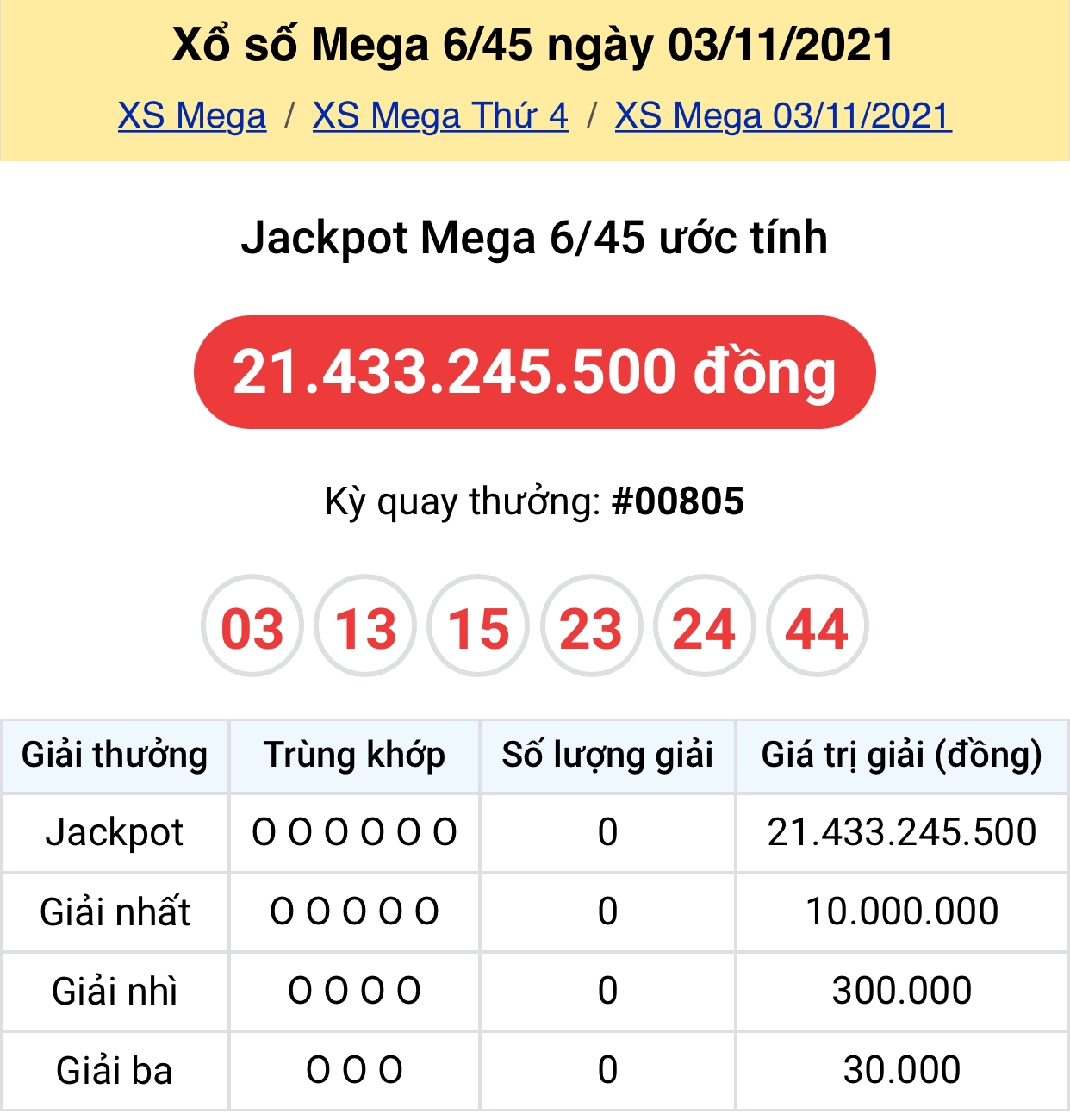Viewport: 1070px width, 1120px height.
Task: Click the jackpot value 21.433.245.500 in table
Action: tap(901, 832)
